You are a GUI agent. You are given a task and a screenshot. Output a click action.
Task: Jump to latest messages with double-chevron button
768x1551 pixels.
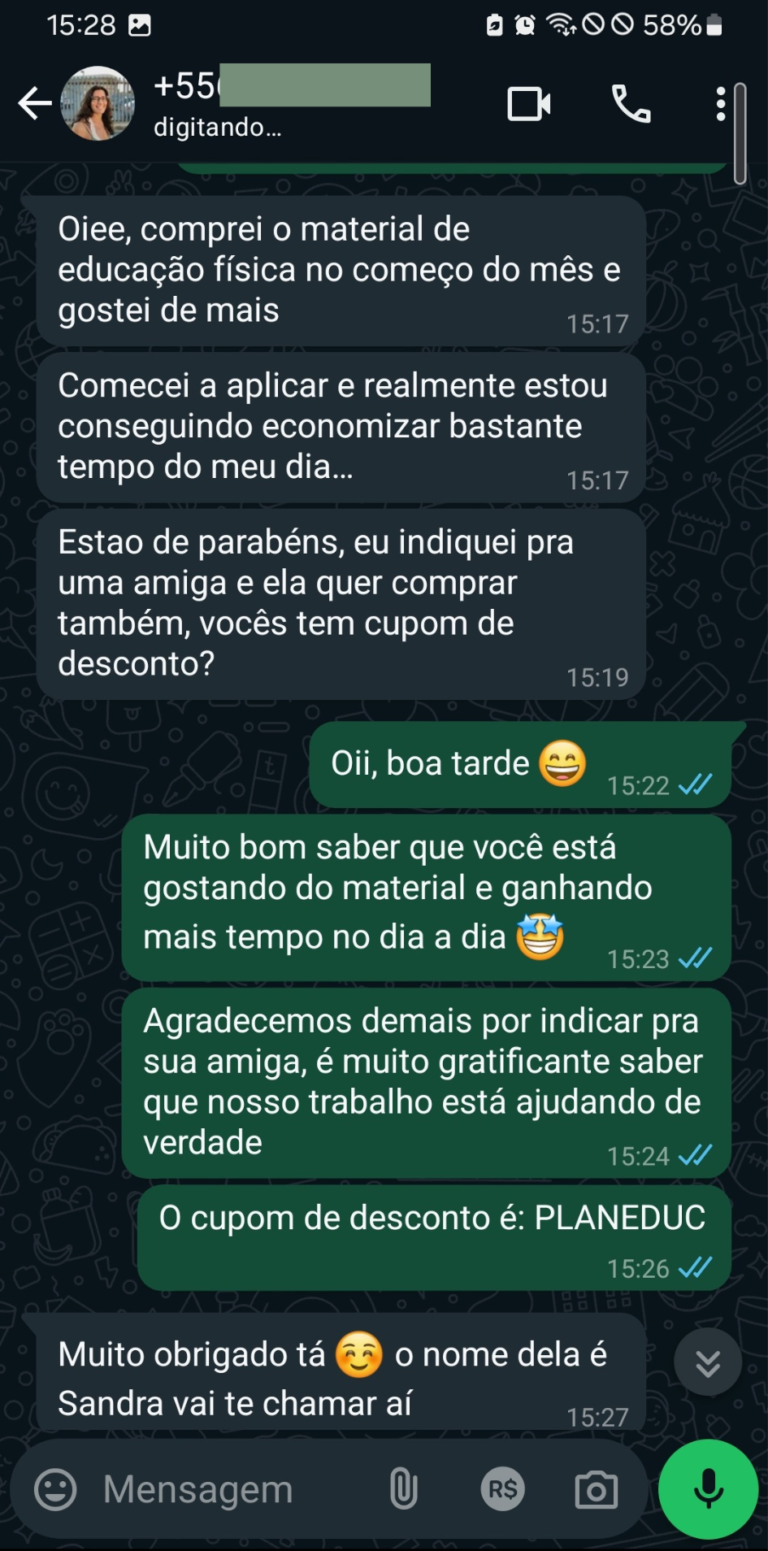[x=708, y=1363]
